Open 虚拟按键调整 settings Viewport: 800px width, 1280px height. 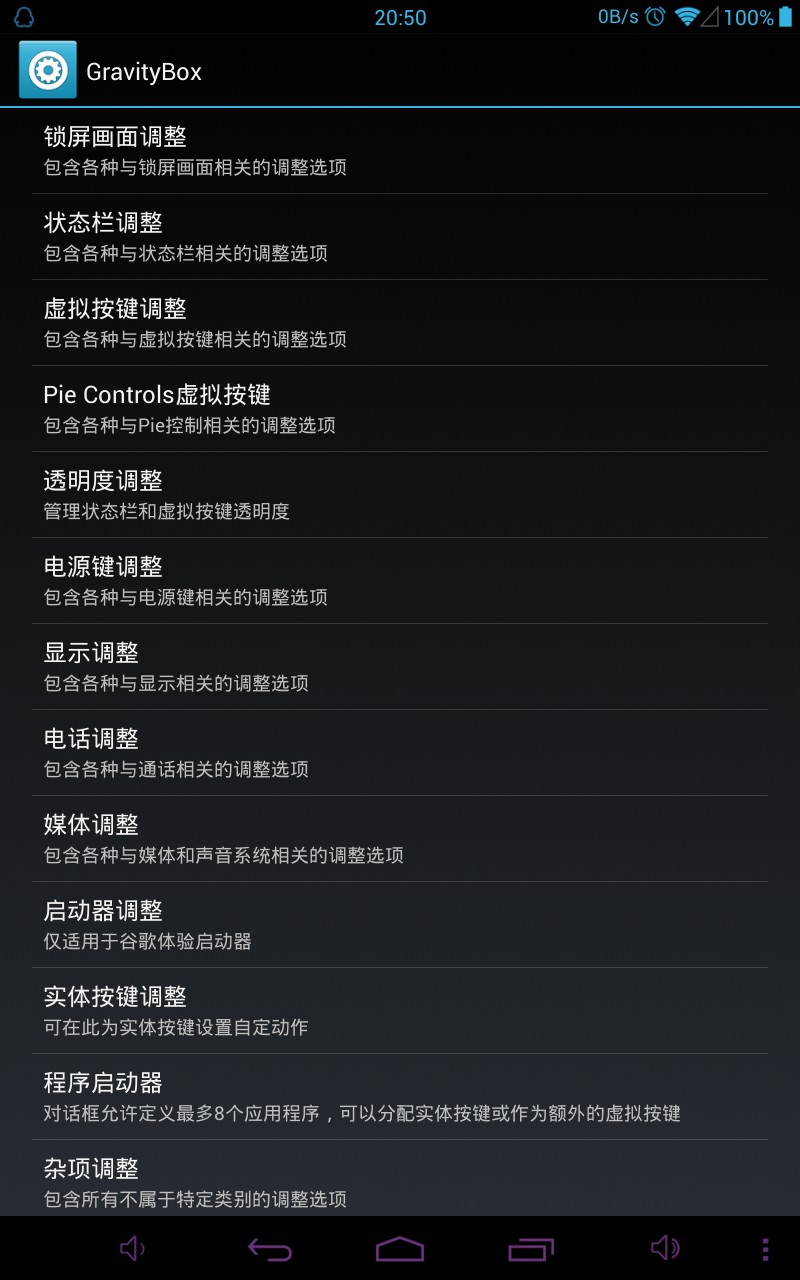(x=400, y=322)
